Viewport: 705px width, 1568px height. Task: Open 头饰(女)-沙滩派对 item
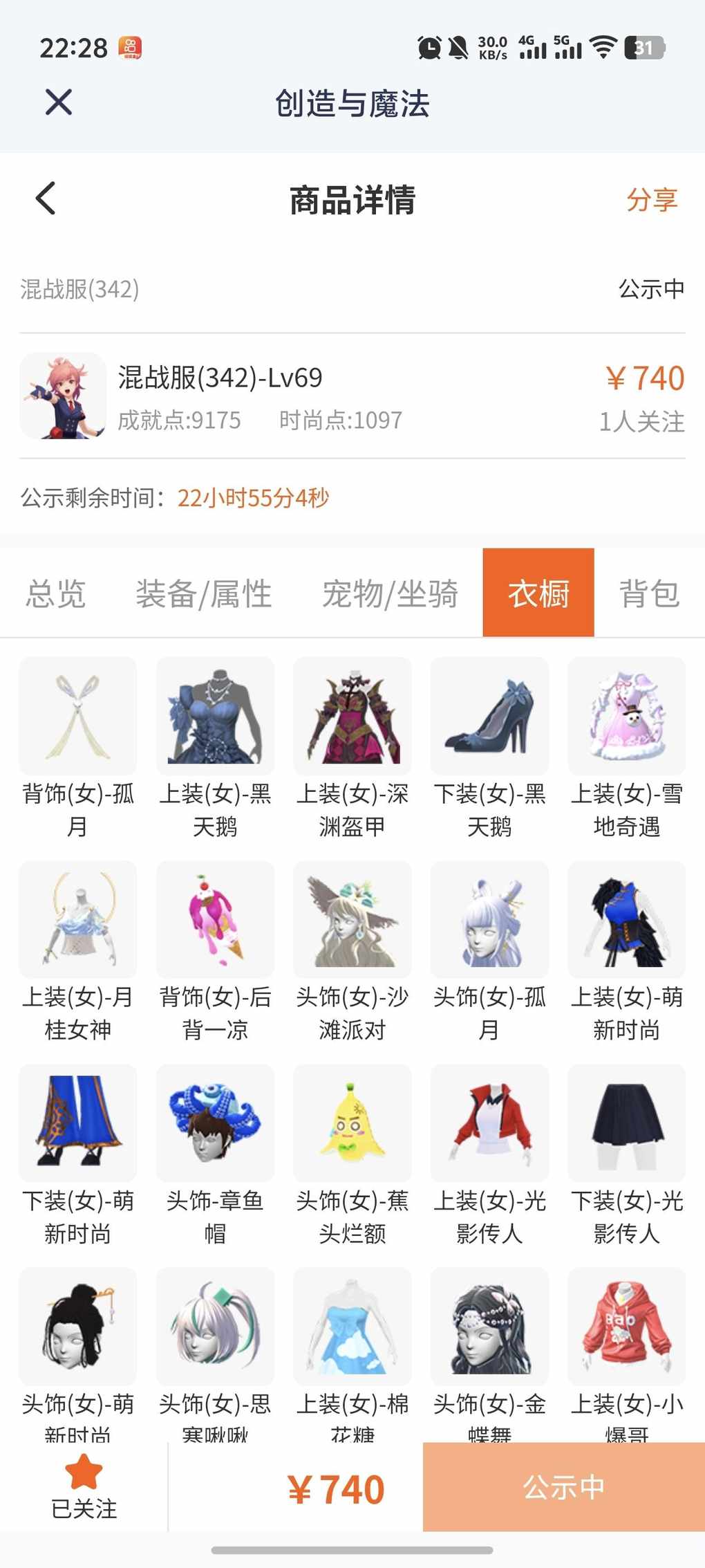click(352, 951)
